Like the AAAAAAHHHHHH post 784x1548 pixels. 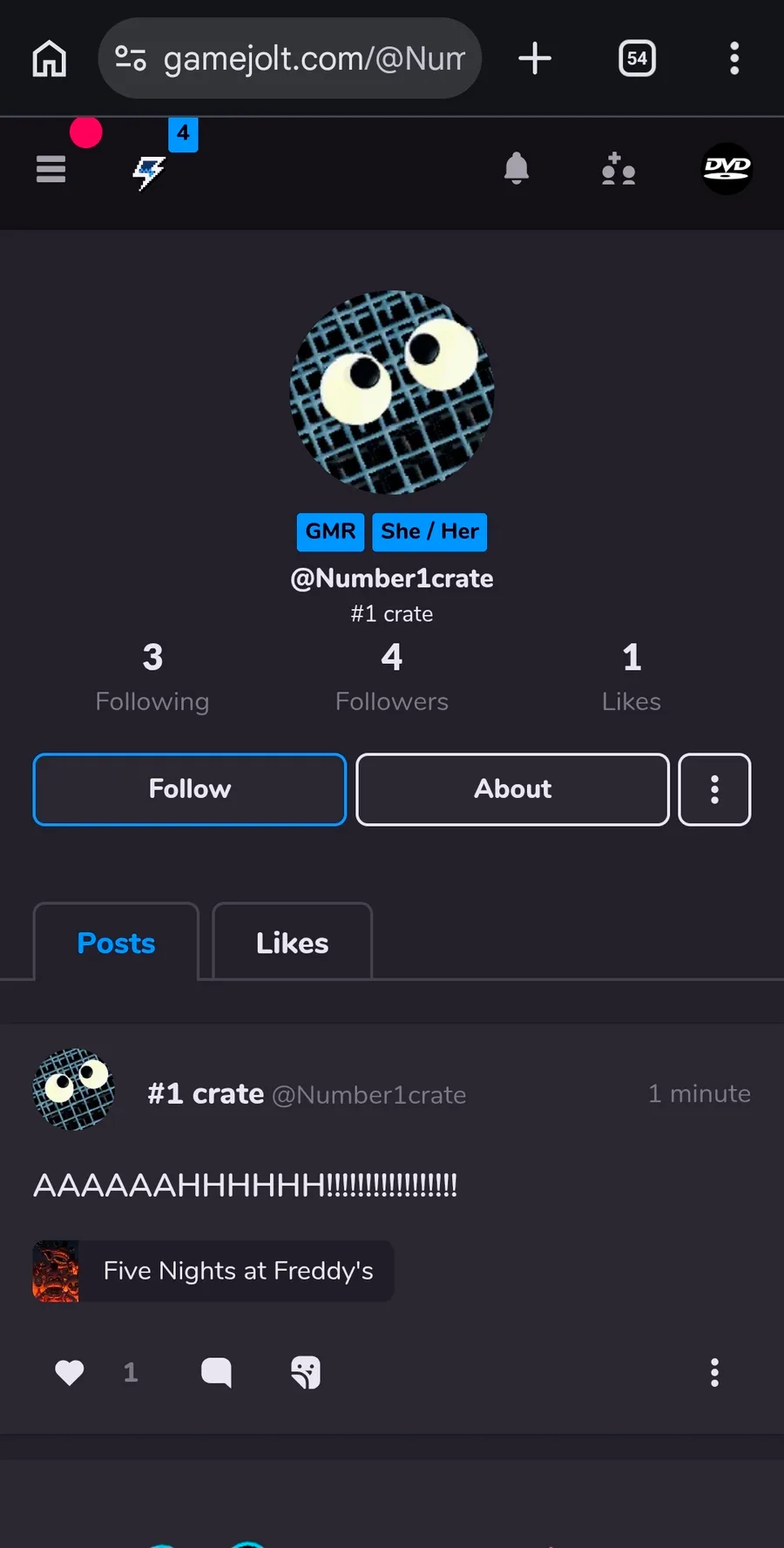[x=70, y=1373]
